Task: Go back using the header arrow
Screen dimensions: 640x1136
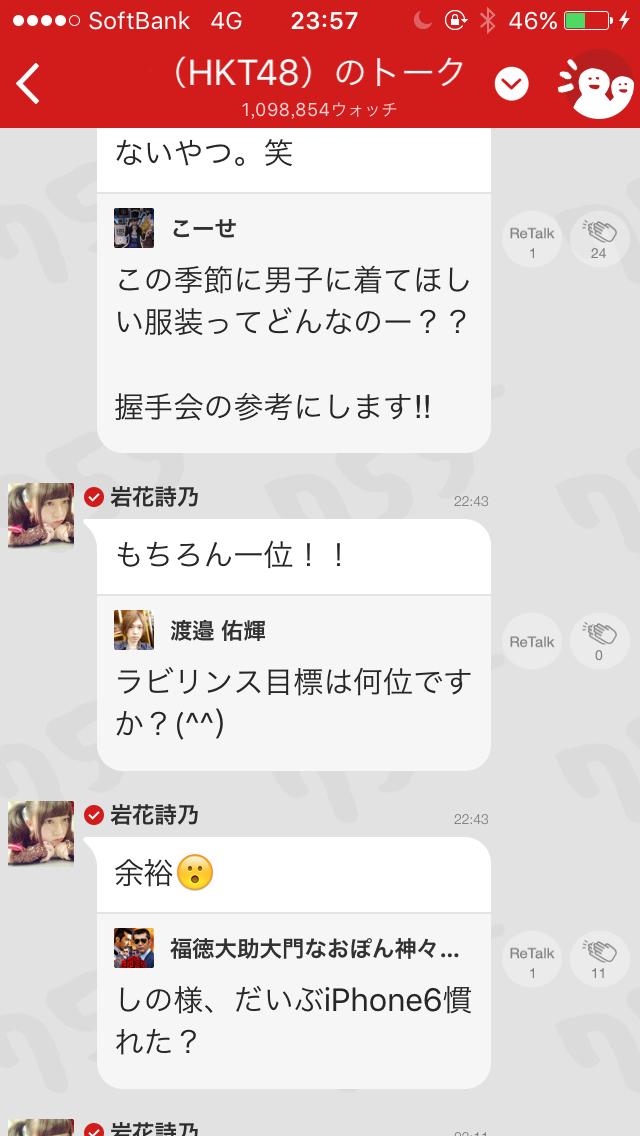Action: (28, 85)
